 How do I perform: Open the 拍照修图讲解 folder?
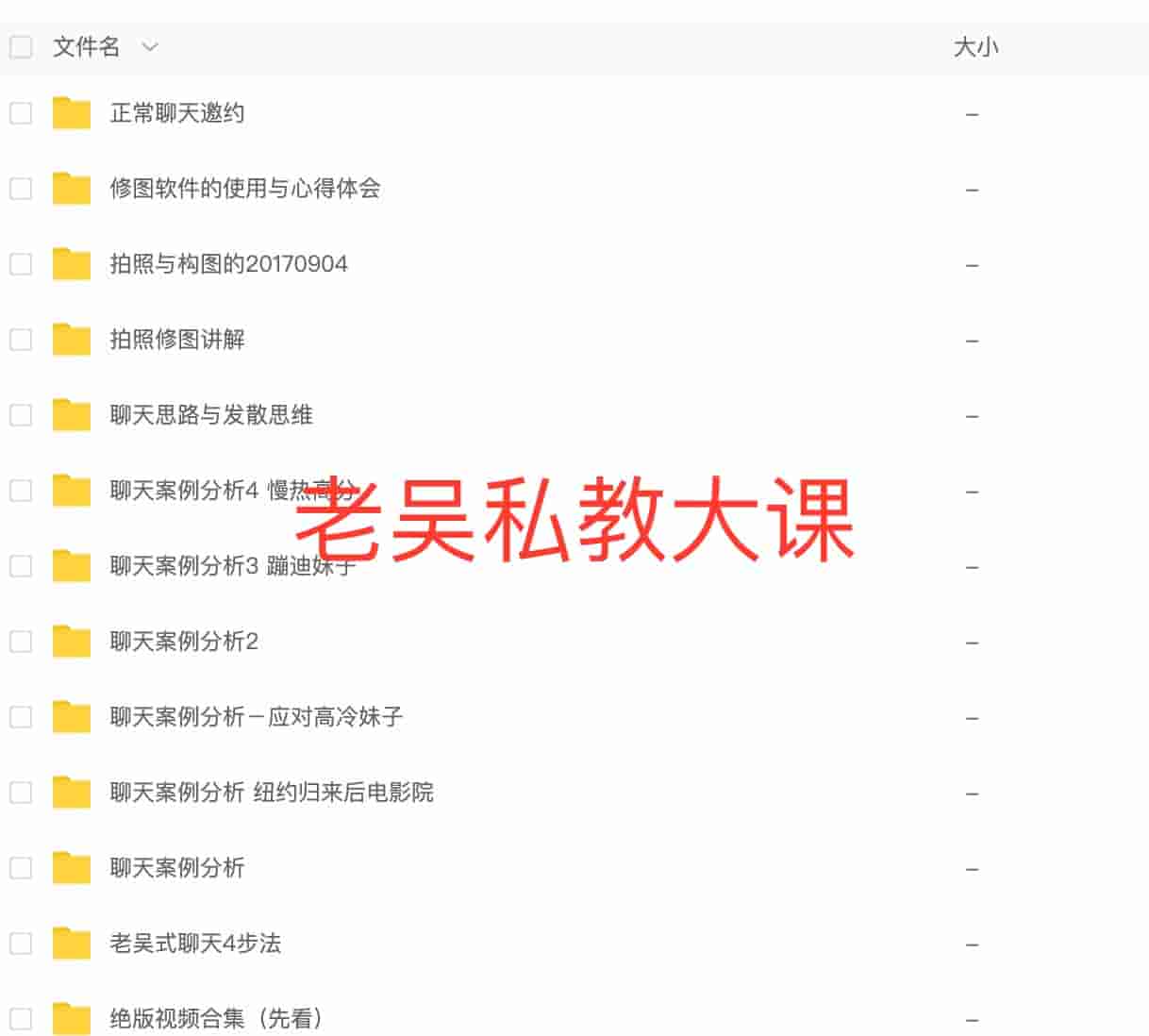coord(177,340)
